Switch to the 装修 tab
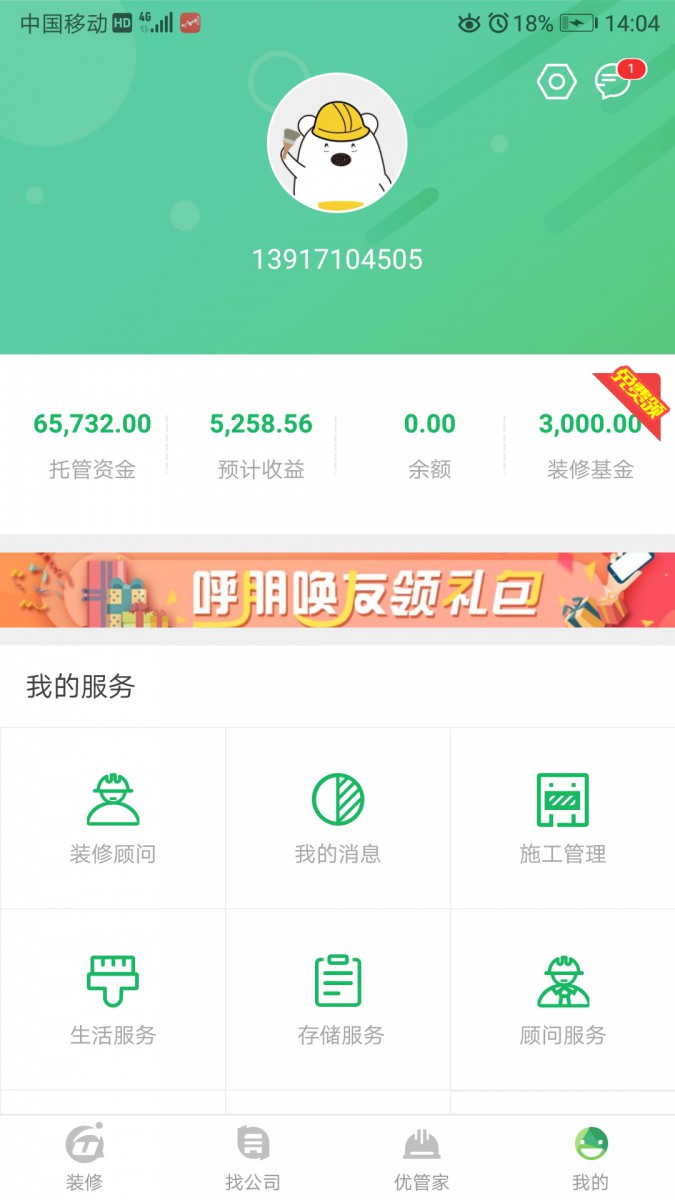 coord(85,1158)
